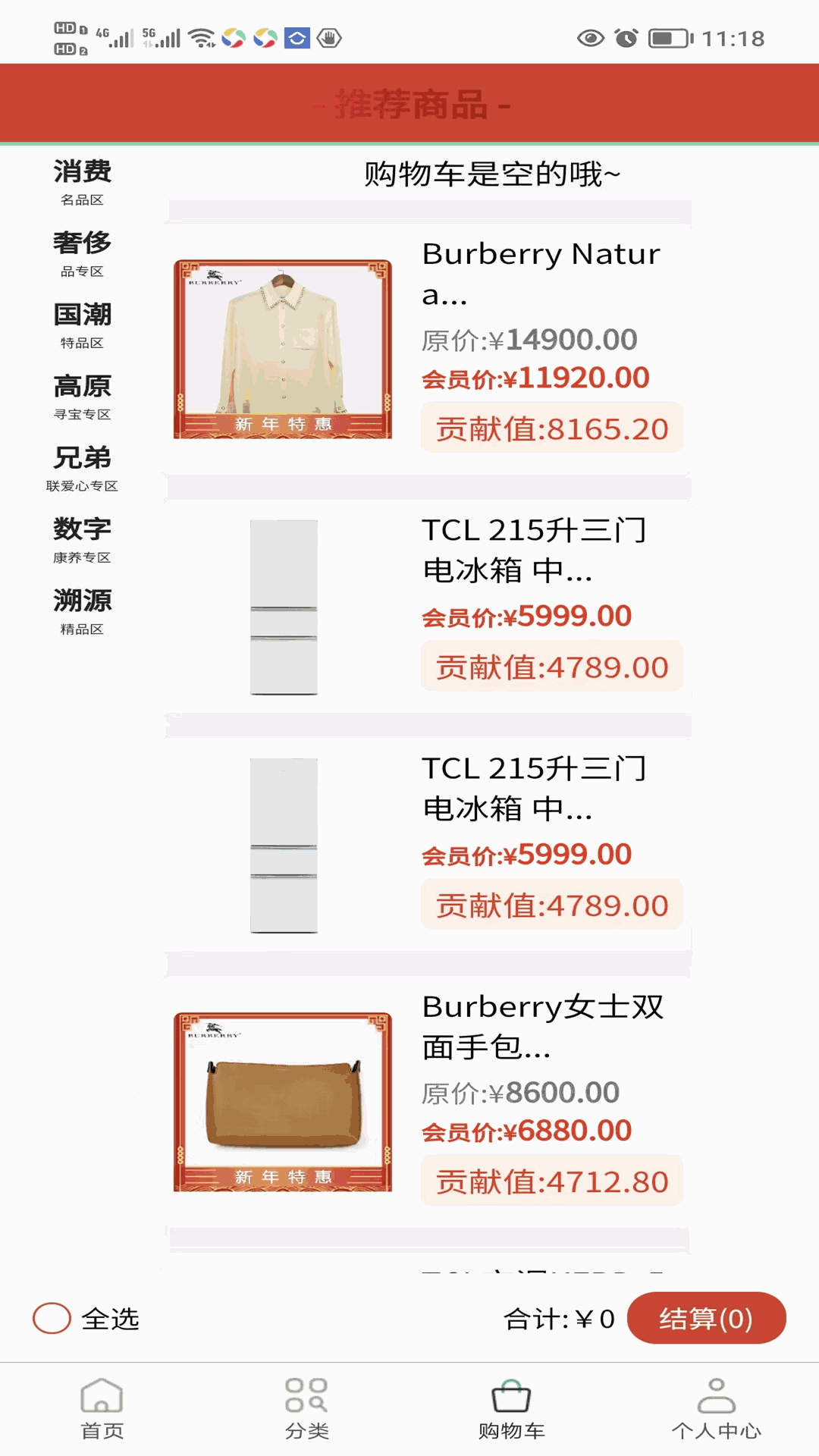Image resolution: width=819 pixels, height=1456 pixels.
Task: Browse the 兄弟联爱心专区 category
Action: pos(82,468)
